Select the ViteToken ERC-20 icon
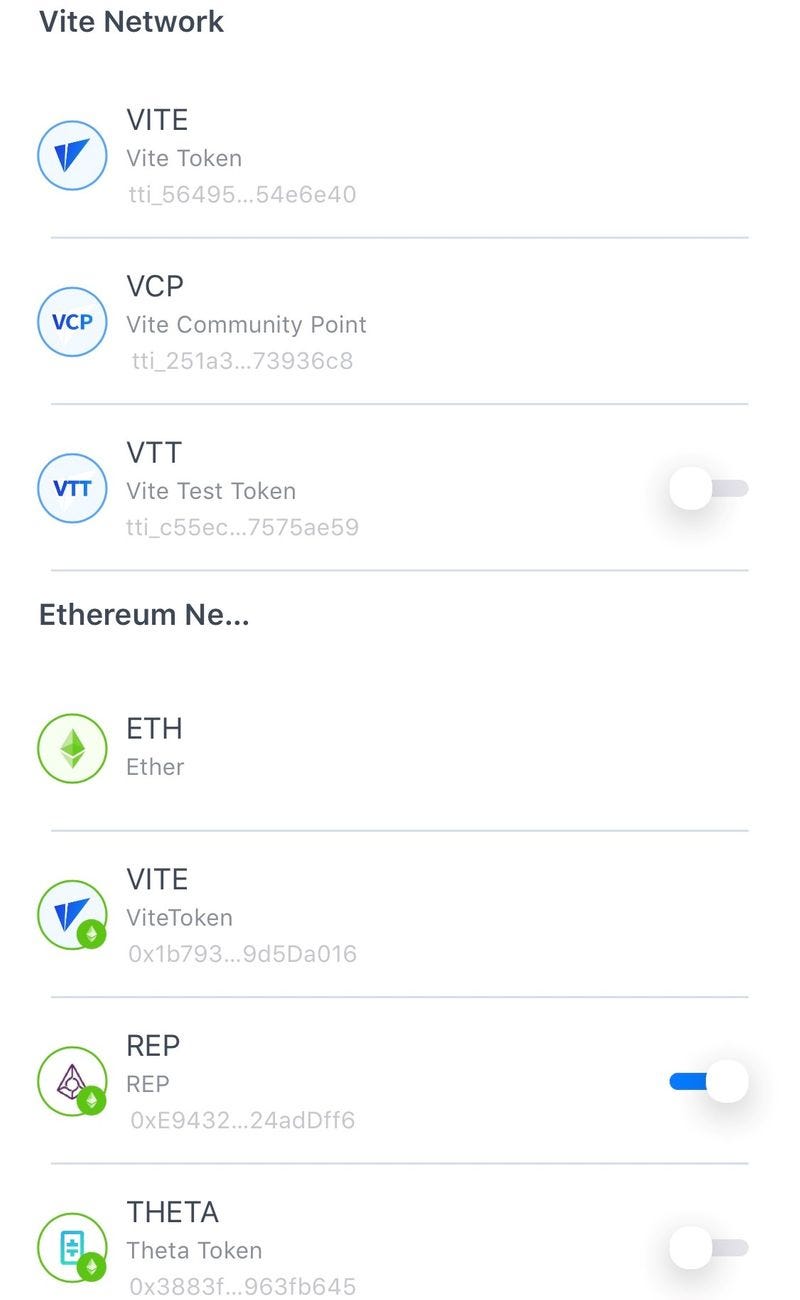 pyautogui.click(x=71, y=914)
